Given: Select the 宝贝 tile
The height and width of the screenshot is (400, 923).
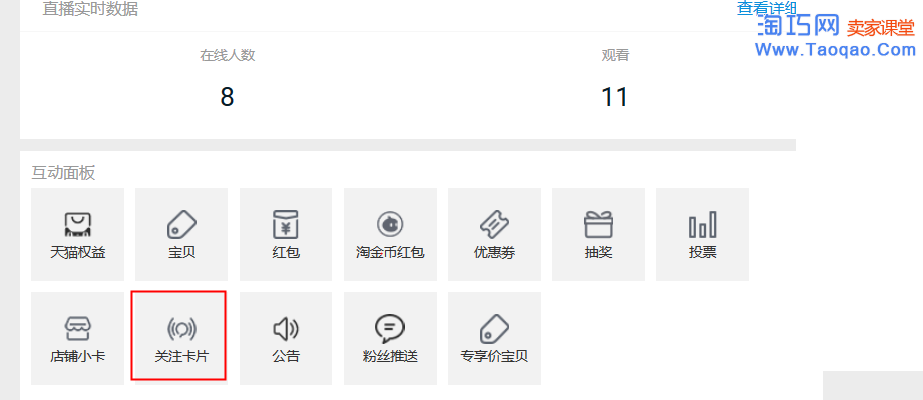Looking at the screenshot, I should pyautogui.click(x=181, y=234).
